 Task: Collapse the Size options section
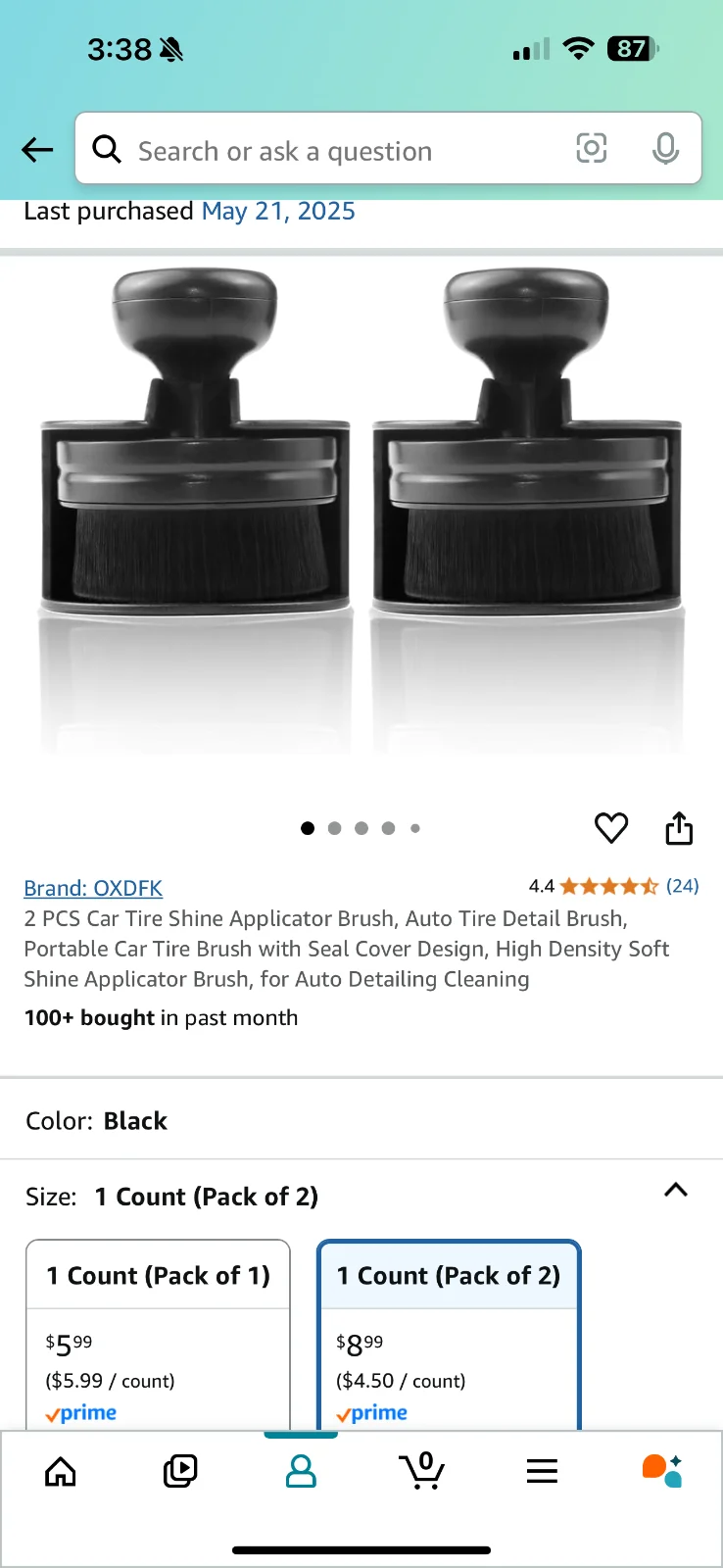pyautogui.click(x=675, y=1191)
